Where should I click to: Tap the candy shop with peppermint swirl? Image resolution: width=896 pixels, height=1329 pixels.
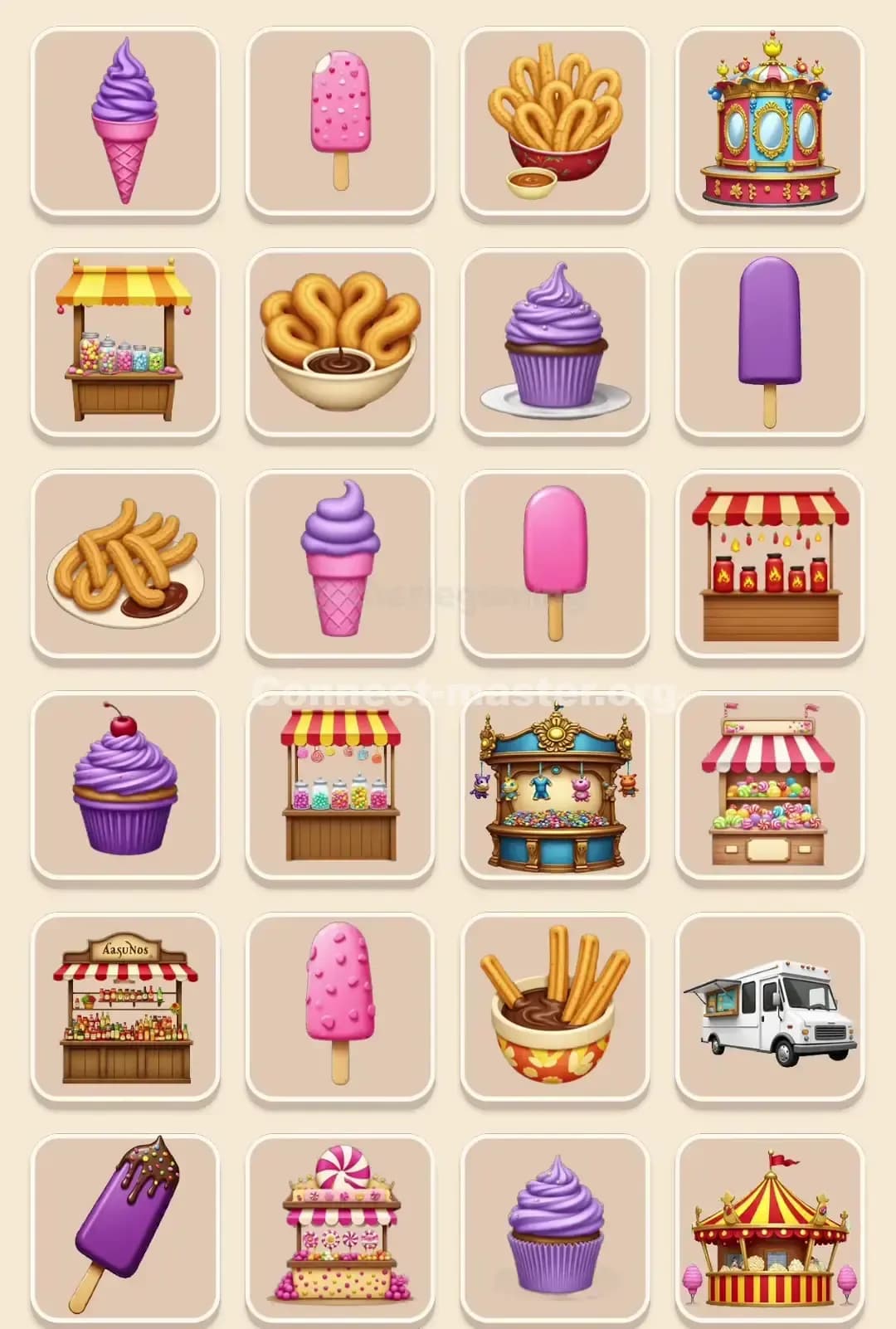tap(340, 1228)
